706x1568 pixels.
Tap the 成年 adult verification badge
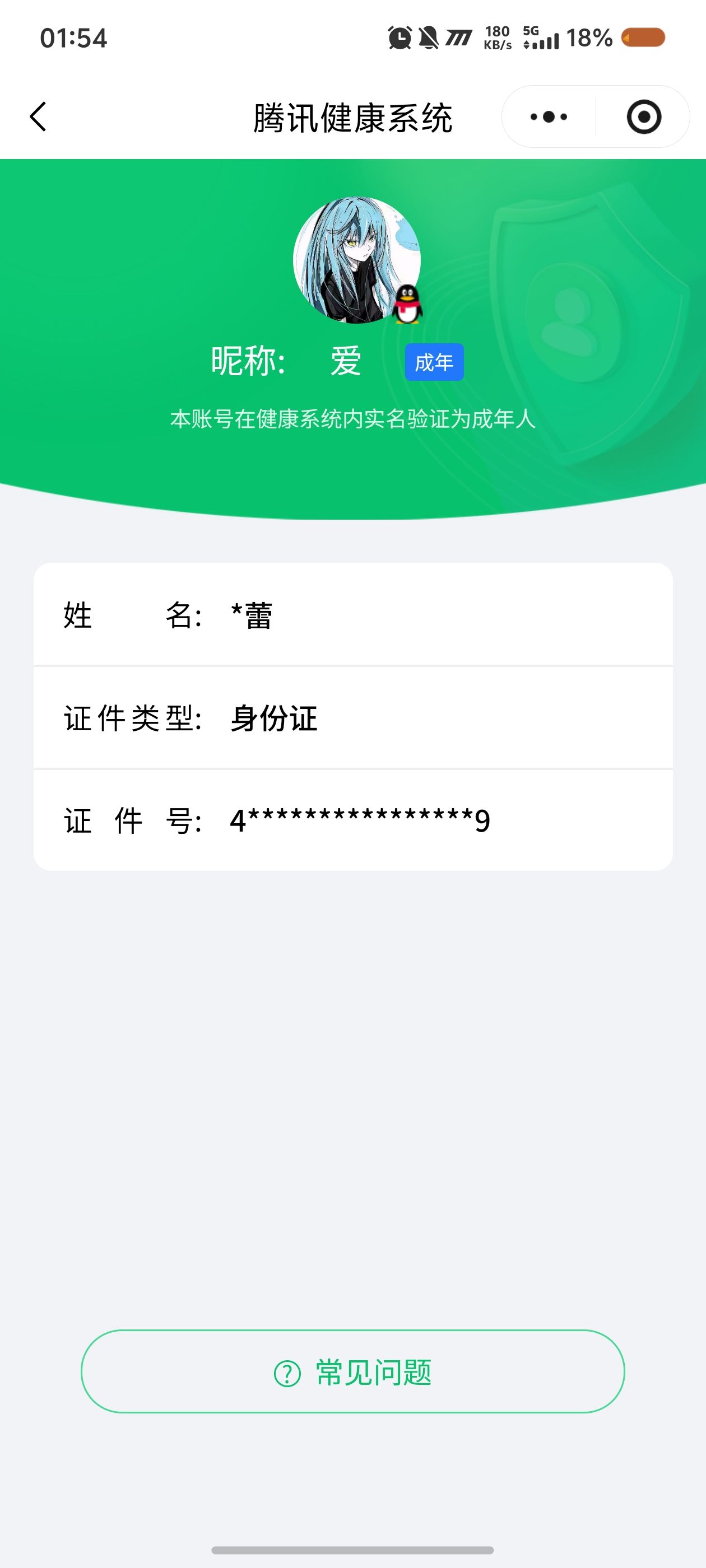pyautogui.click(x=435, y=361)
